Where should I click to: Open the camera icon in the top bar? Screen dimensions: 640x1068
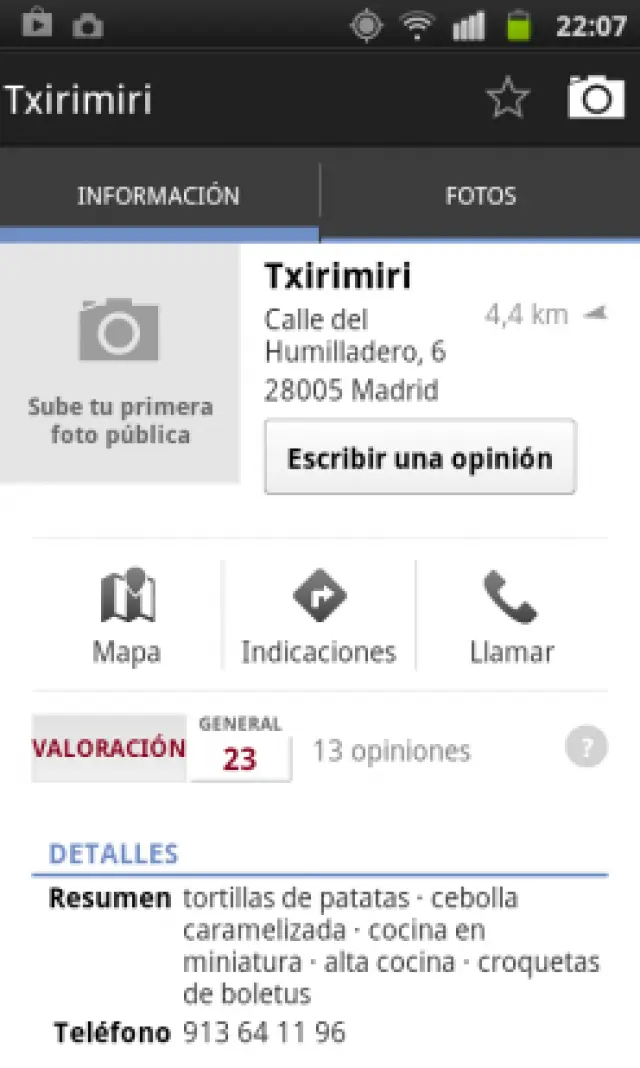coord(596,98)
